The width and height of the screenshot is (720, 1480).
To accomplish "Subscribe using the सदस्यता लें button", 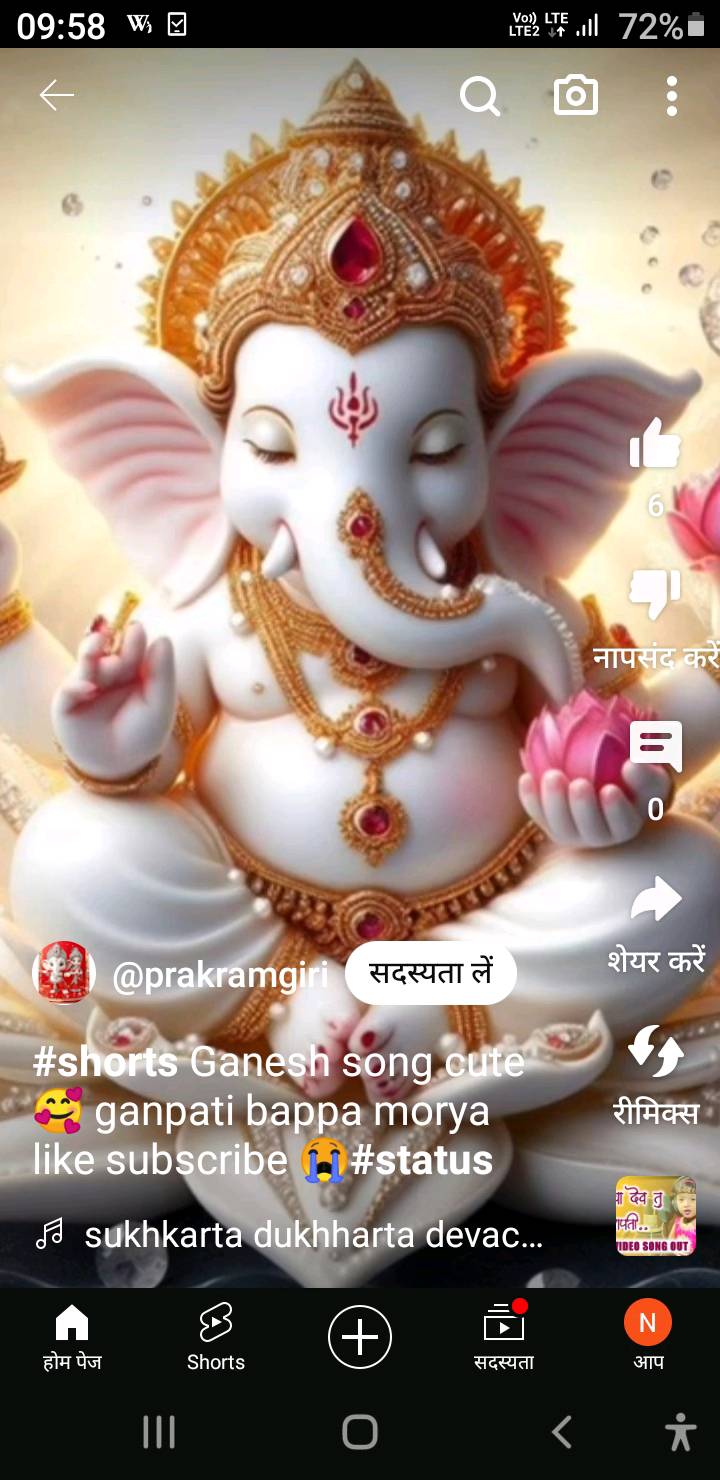I will click(431, 973).
